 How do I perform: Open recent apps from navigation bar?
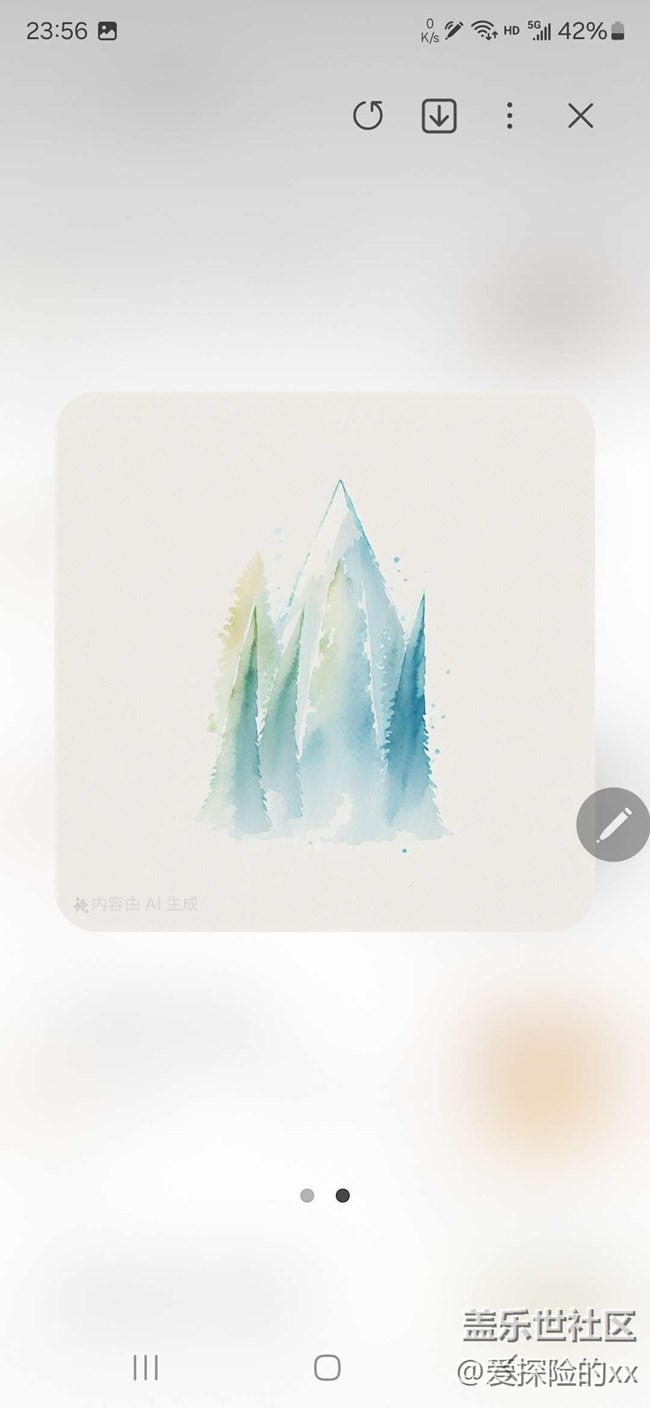coord(146,1367)
